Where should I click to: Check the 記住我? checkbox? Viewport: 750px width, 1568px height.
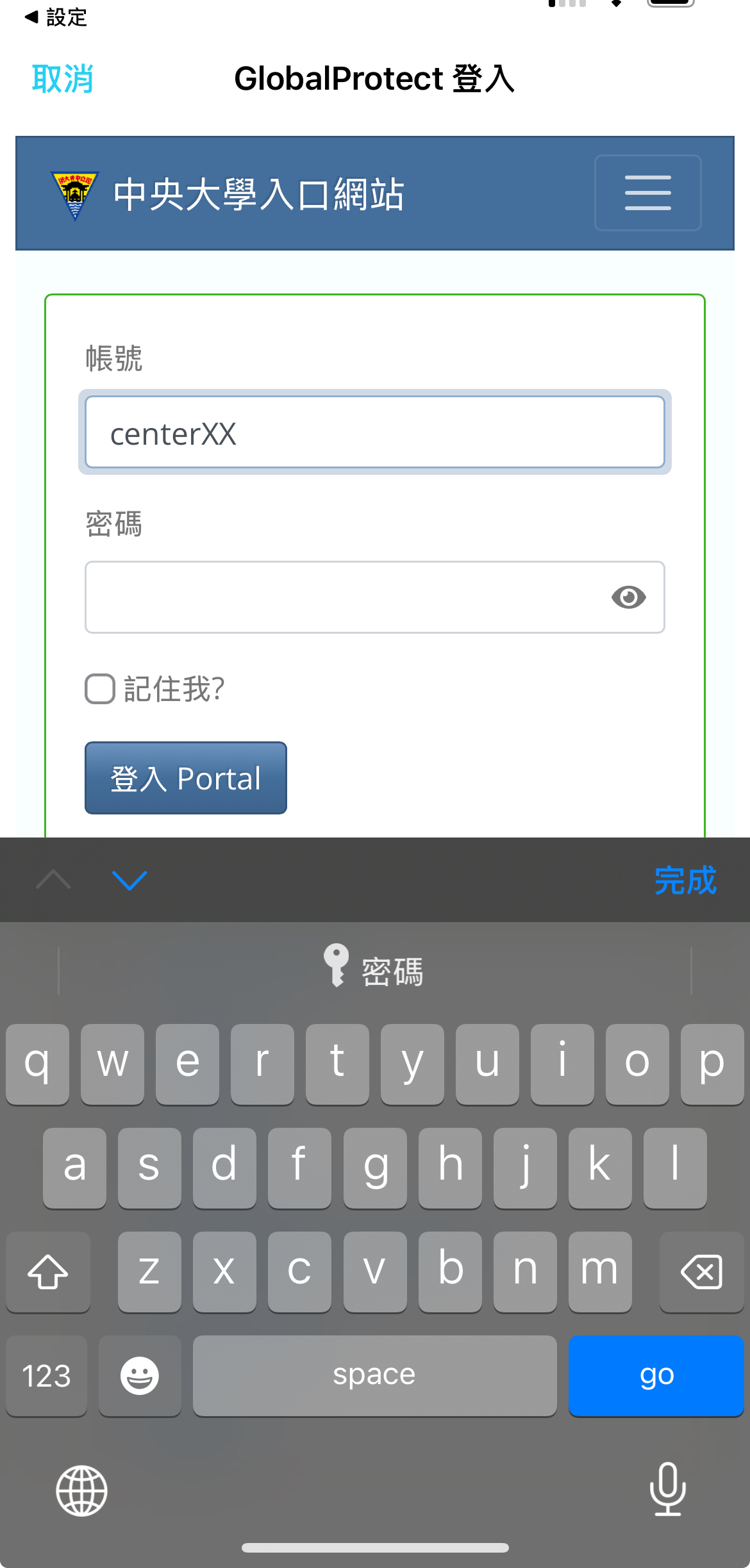(x=100, y=689)
